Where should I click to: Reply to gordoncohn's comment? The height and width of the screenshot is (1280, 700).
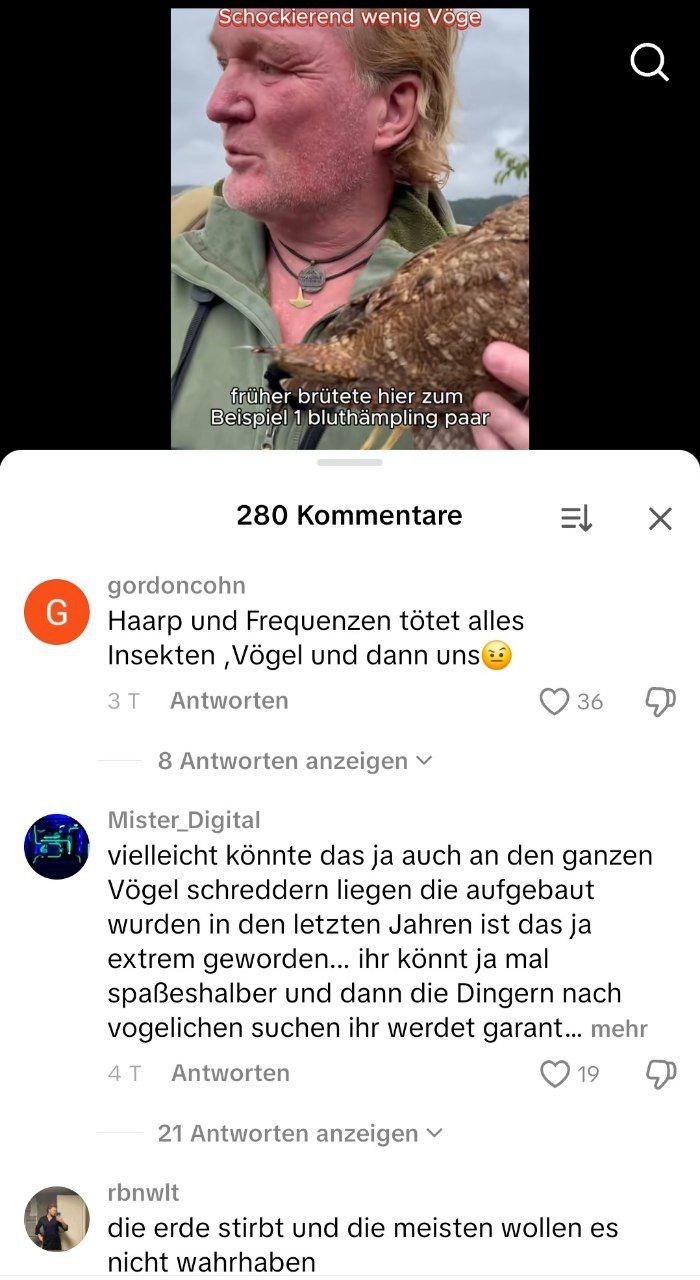point(229,701)
